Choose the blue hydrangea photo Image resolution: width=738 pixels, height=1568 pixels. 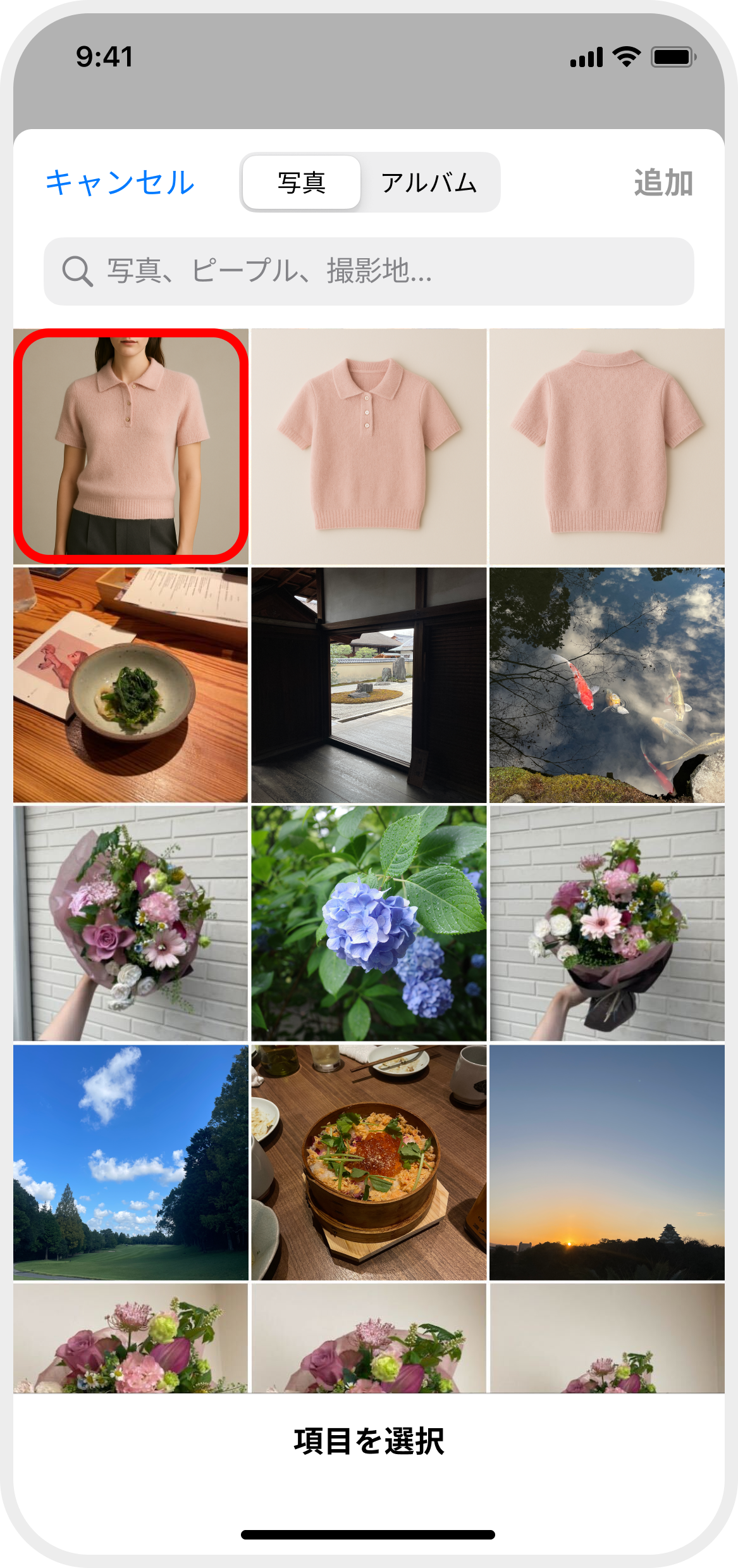point(369,923)
